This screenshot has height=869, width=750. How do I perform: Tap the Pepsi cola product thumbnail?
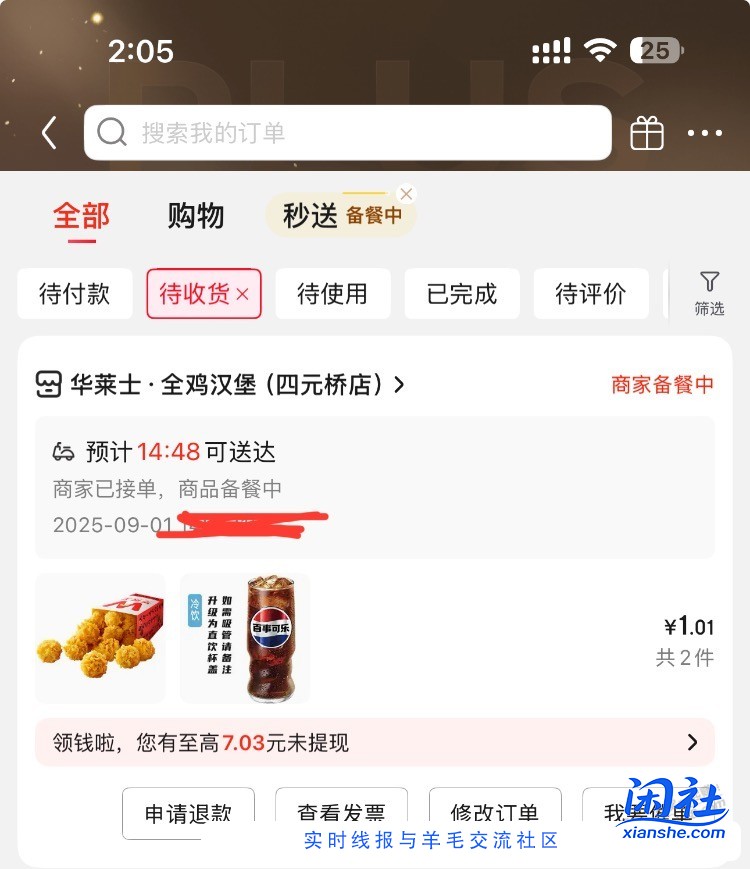244,638
